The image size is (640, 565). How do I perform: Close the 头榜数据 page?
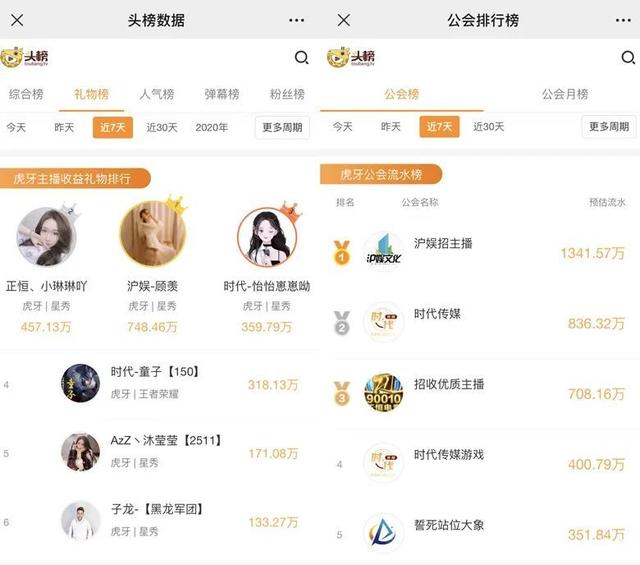pyautogui.click(x=17, y=20)
